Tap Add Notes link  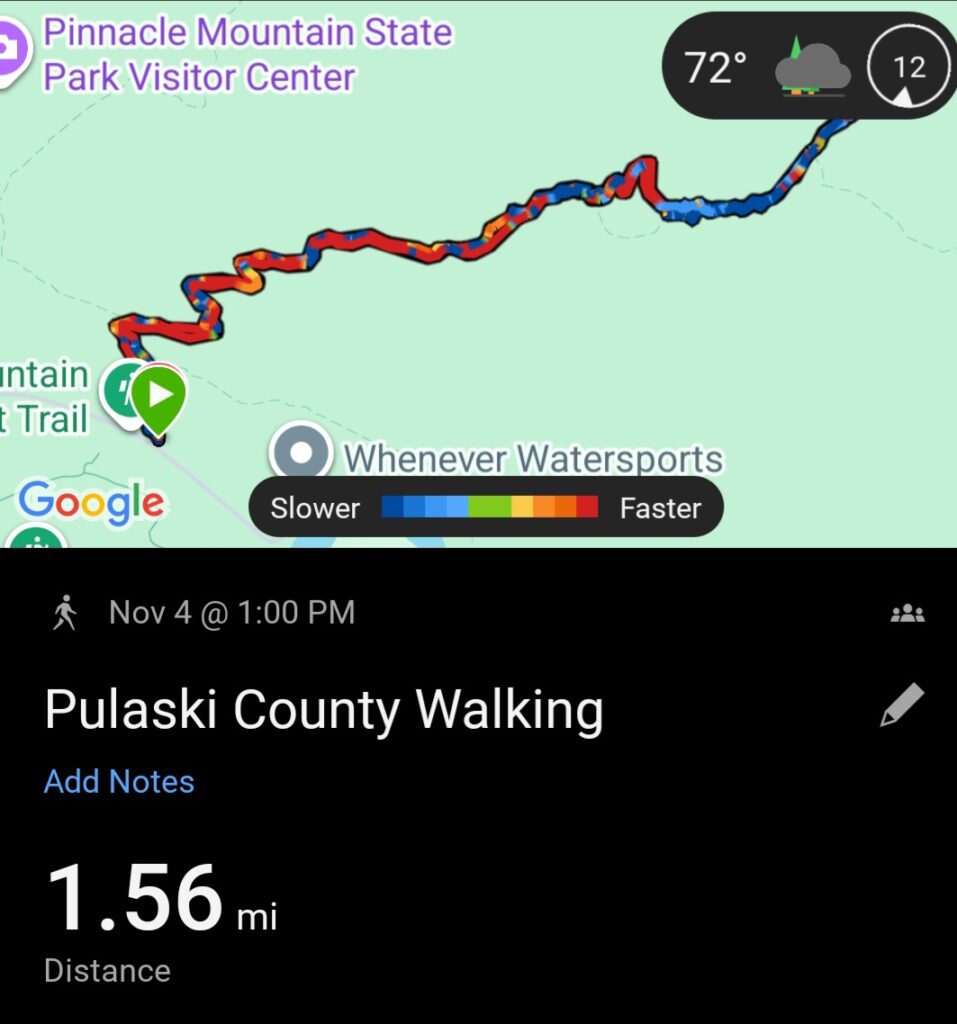pyautogui.click(x=119, y=781)
